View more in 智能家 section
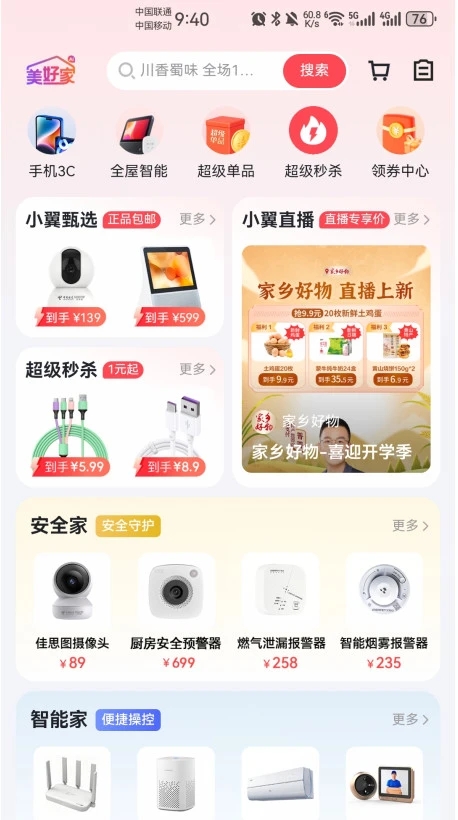Viewport: 458px width, 820px height. click(410, 720)
